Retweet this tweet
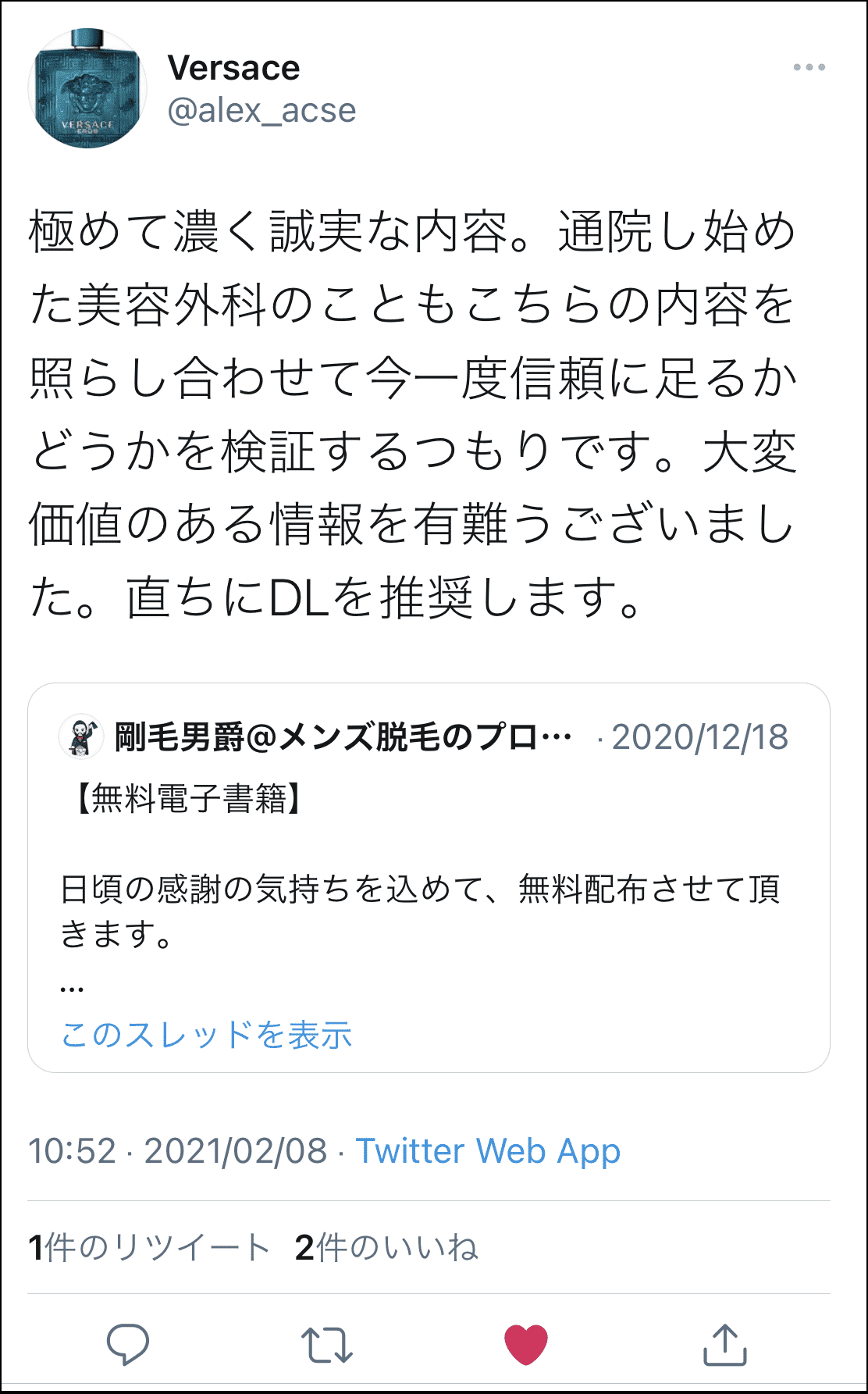868x1394 pixels. (327, 1344)
